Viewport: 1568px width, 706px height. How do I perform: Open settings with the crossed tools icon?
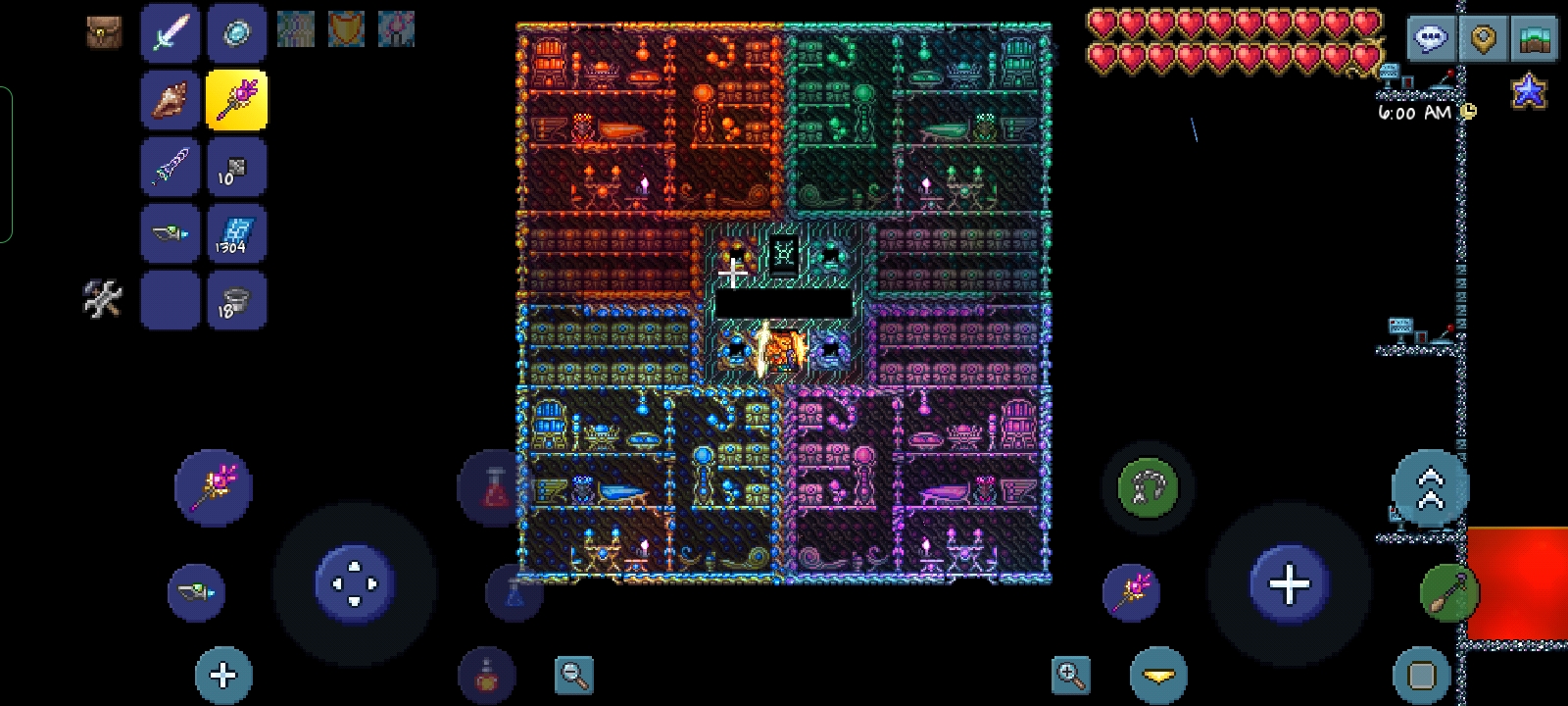[103, 299]
